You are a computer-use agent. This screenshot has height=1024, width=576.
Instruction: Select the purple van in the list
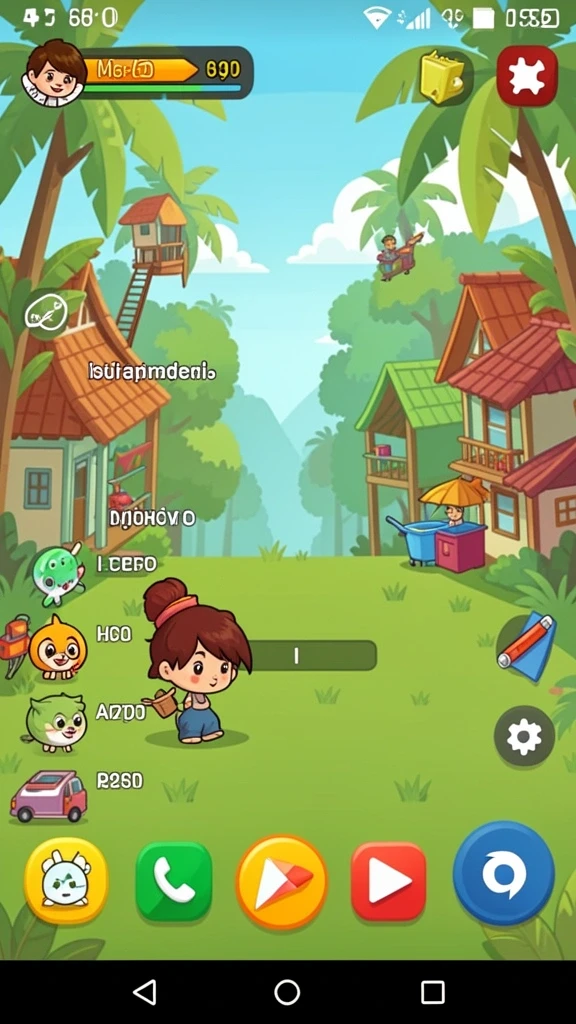tap(48, 796)
